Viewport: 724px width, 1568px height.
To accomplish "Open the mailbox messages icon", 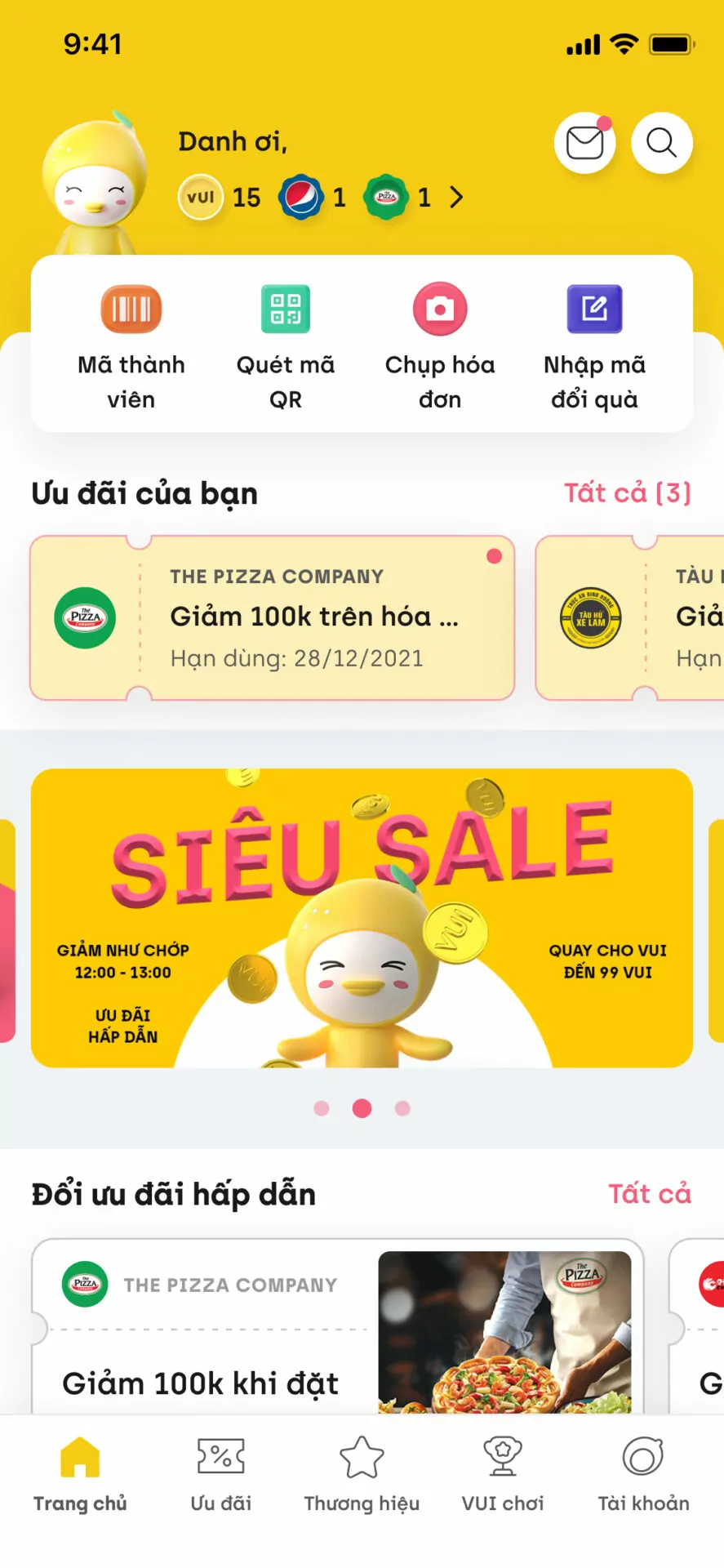I will pos(584,144).
